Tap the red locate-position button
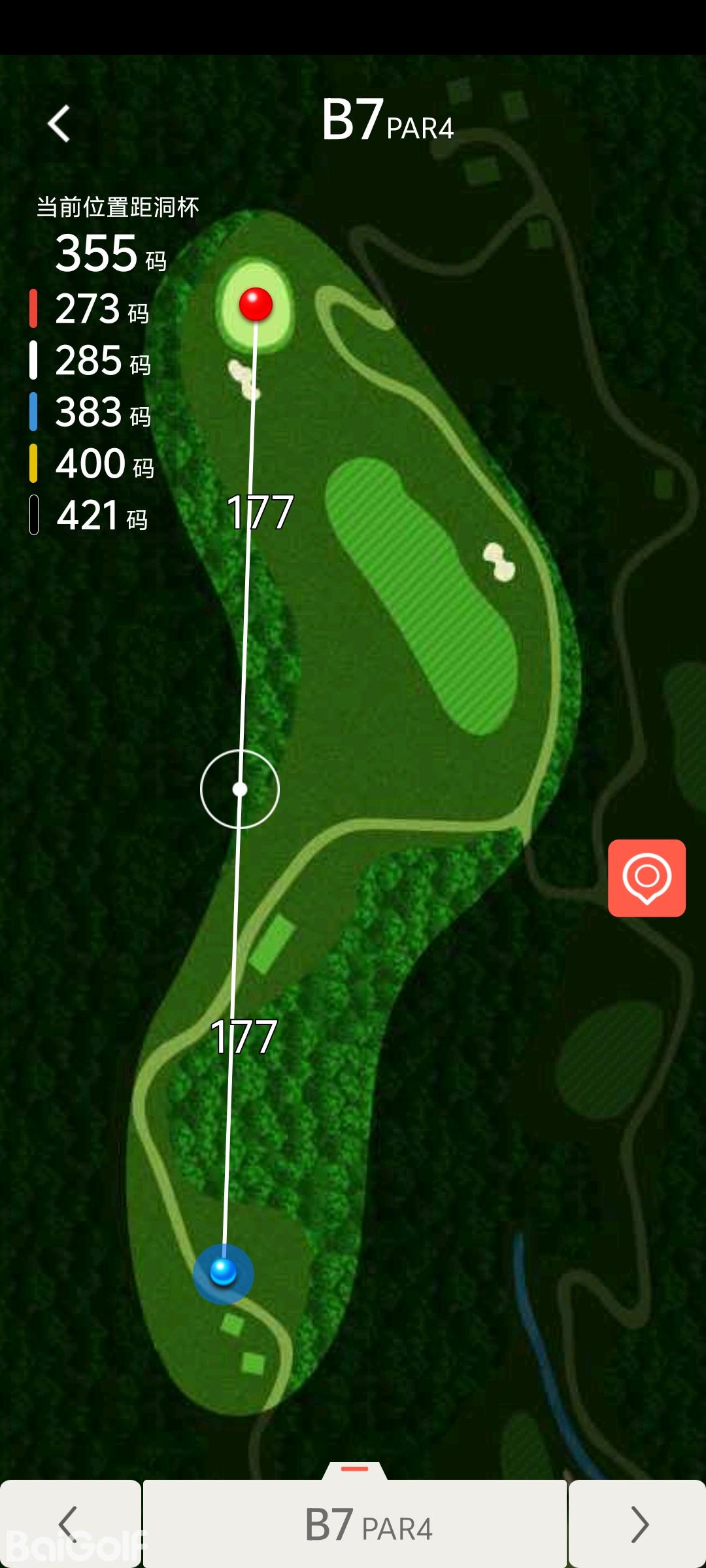706x1568 pixels. pyautogui.click(x=647, y=877)
